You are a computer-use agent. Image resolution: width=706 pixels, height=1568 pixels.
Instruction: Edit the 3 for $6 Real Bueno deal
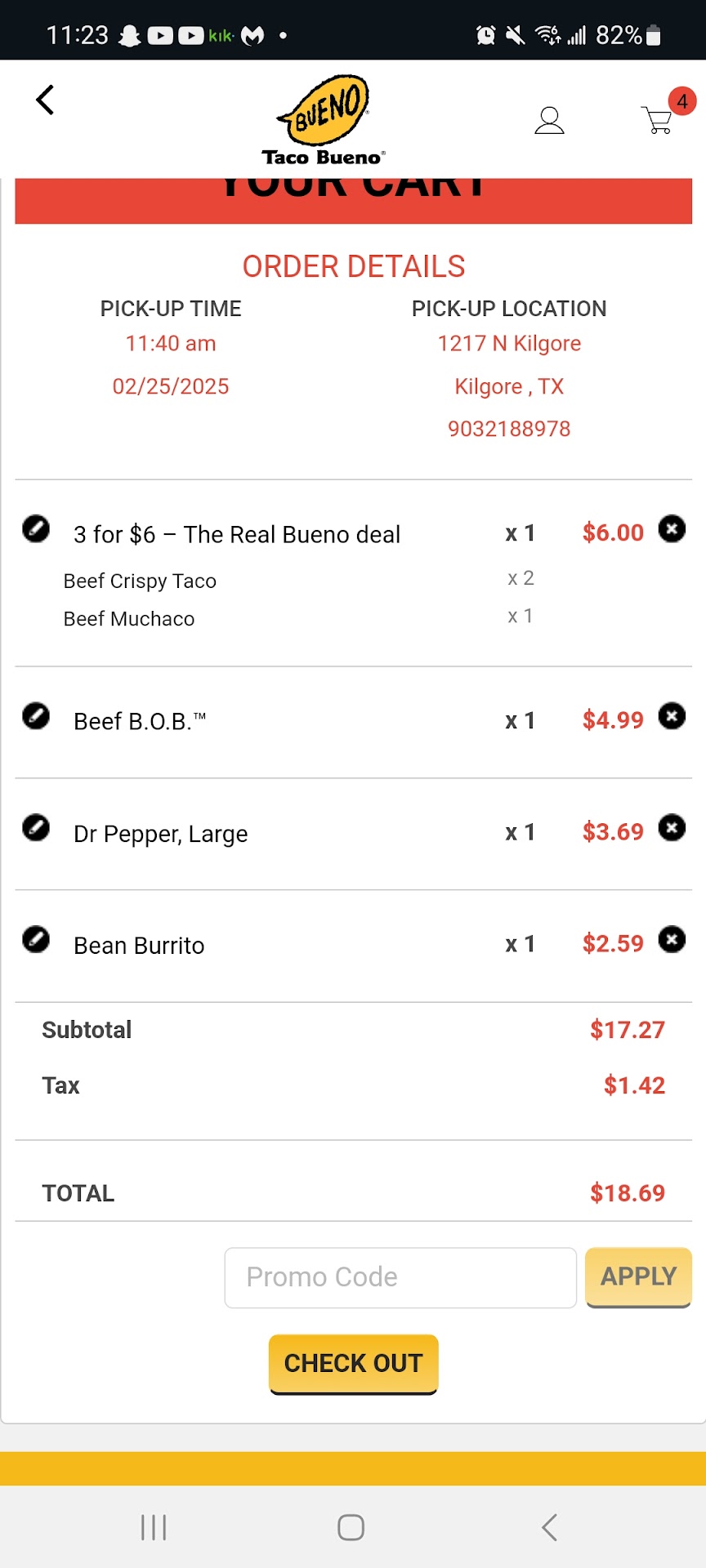36,528
